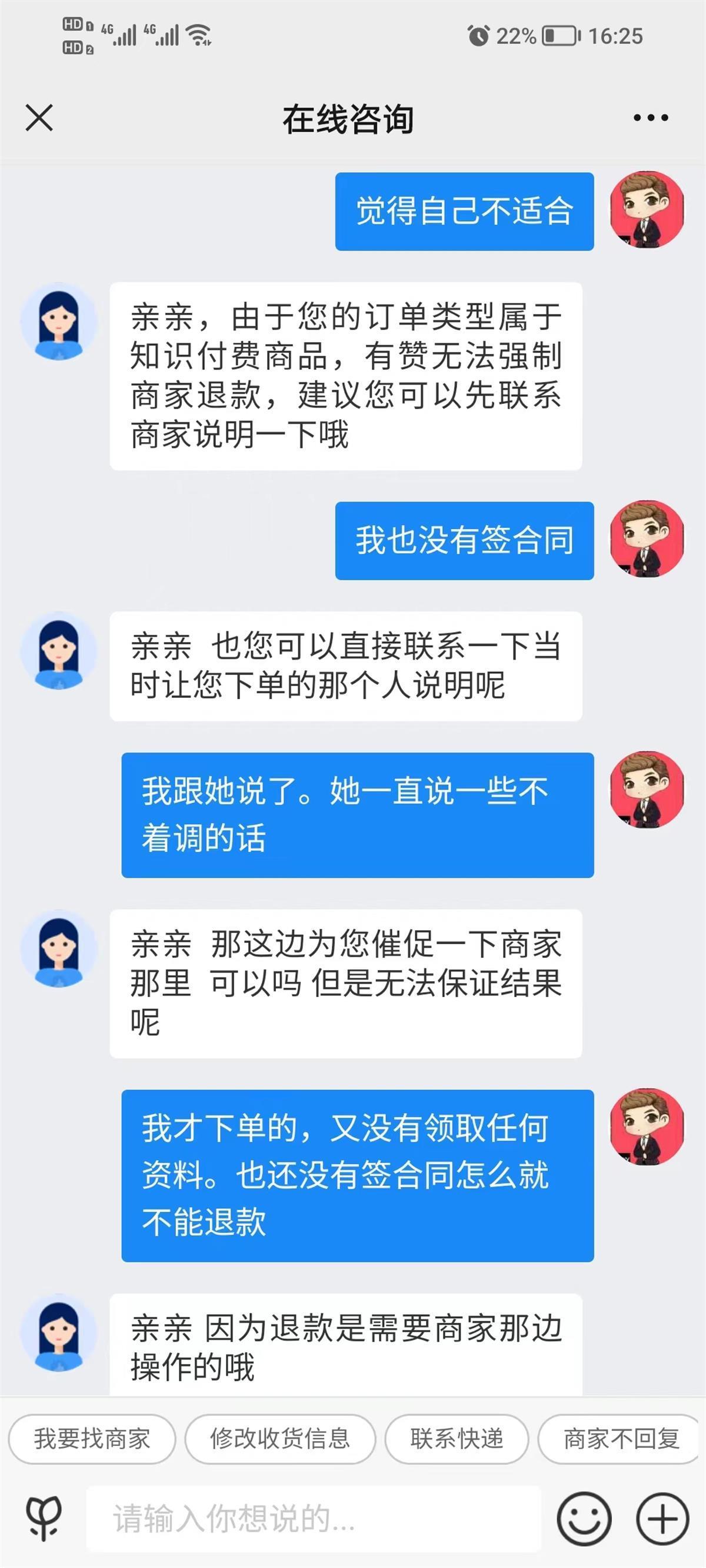Tap the flower icon beside input box
This screenshot has width=706, height=1568.
pos(44,1519)
